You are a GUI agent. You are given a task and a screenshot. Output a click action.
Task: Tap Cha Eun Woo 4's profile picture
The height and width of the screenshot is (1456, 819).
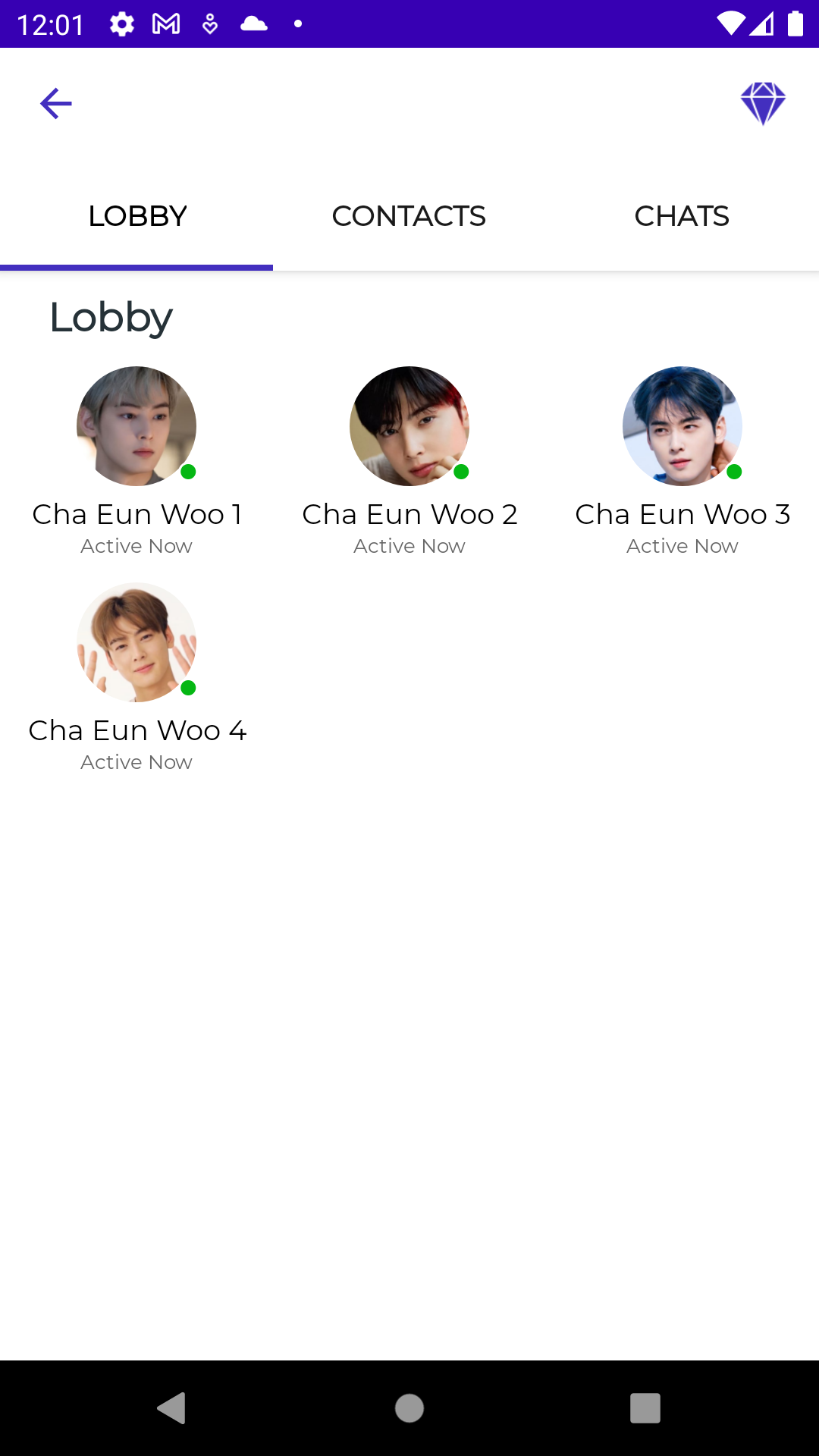[x=136, y=642]
